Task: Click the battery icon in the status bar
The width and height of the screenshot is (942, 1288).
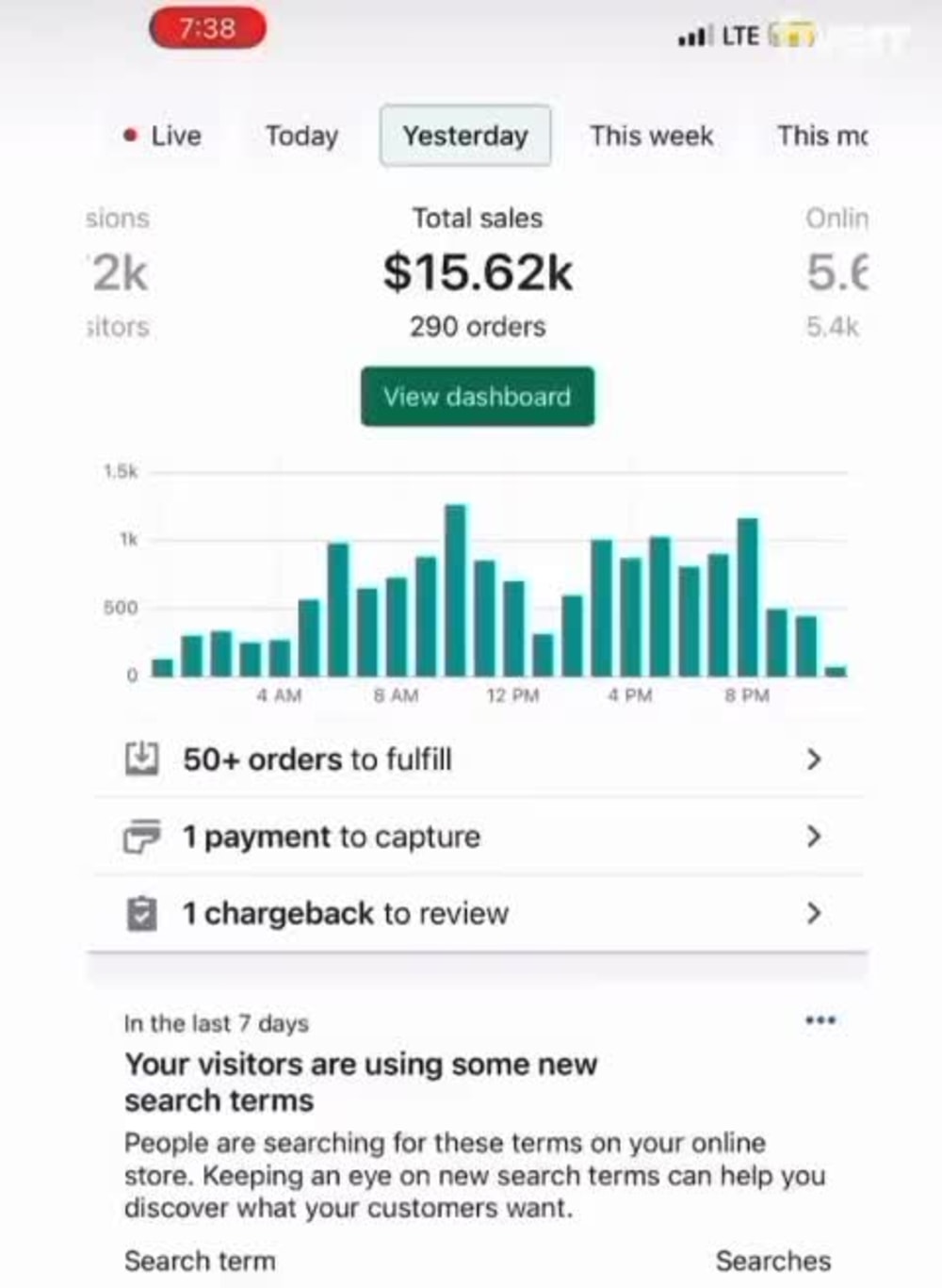Action: coord(796,35)
